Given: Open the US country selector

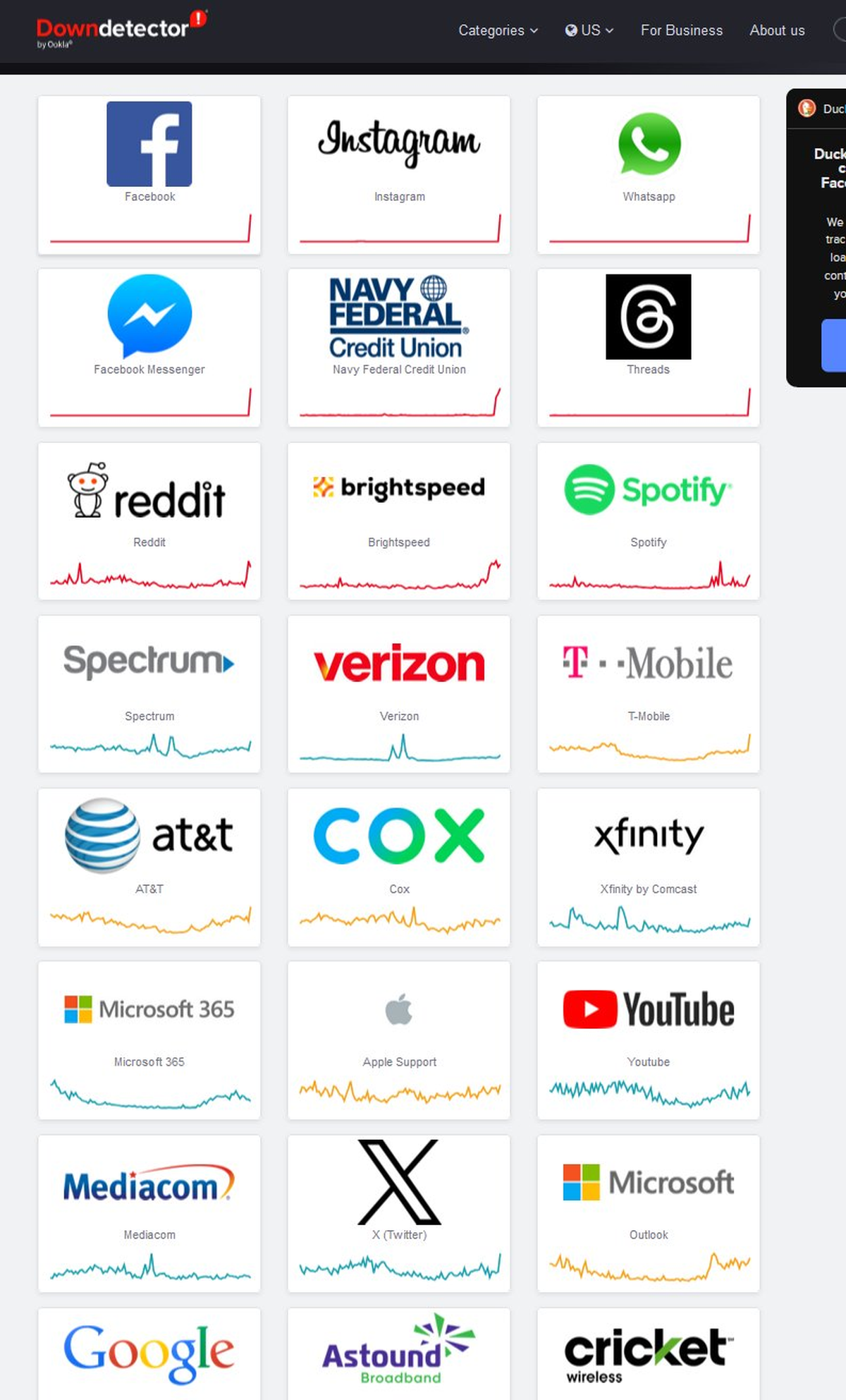Looking at the screenshot, I should (x=589, y=30).
